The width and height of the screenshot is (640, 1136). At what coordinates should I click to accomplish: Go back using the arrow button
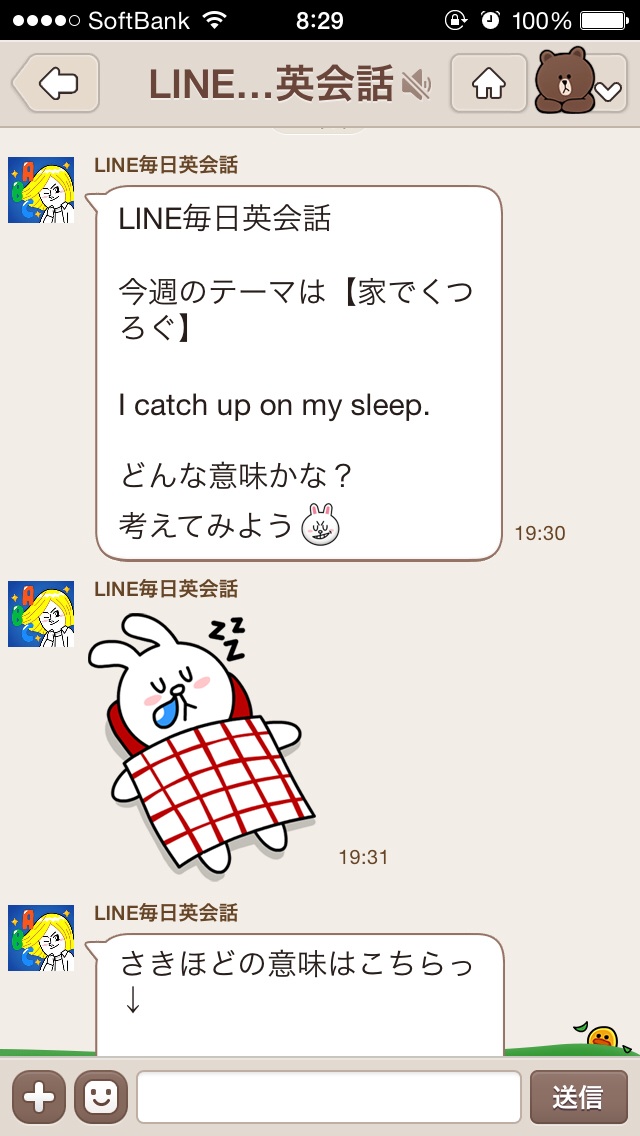tap(55, 83)
